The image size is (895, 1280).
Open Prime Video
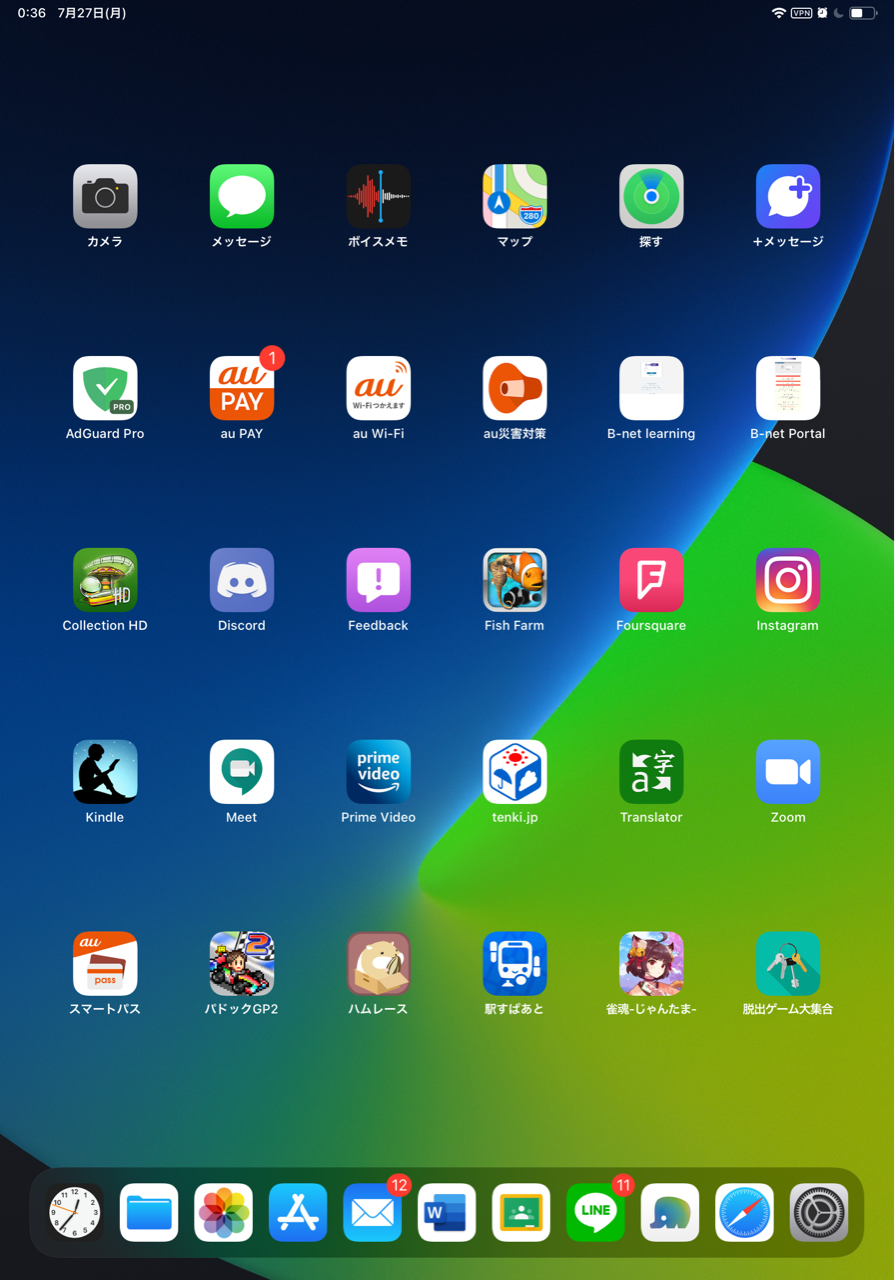[x=378, y=772]
